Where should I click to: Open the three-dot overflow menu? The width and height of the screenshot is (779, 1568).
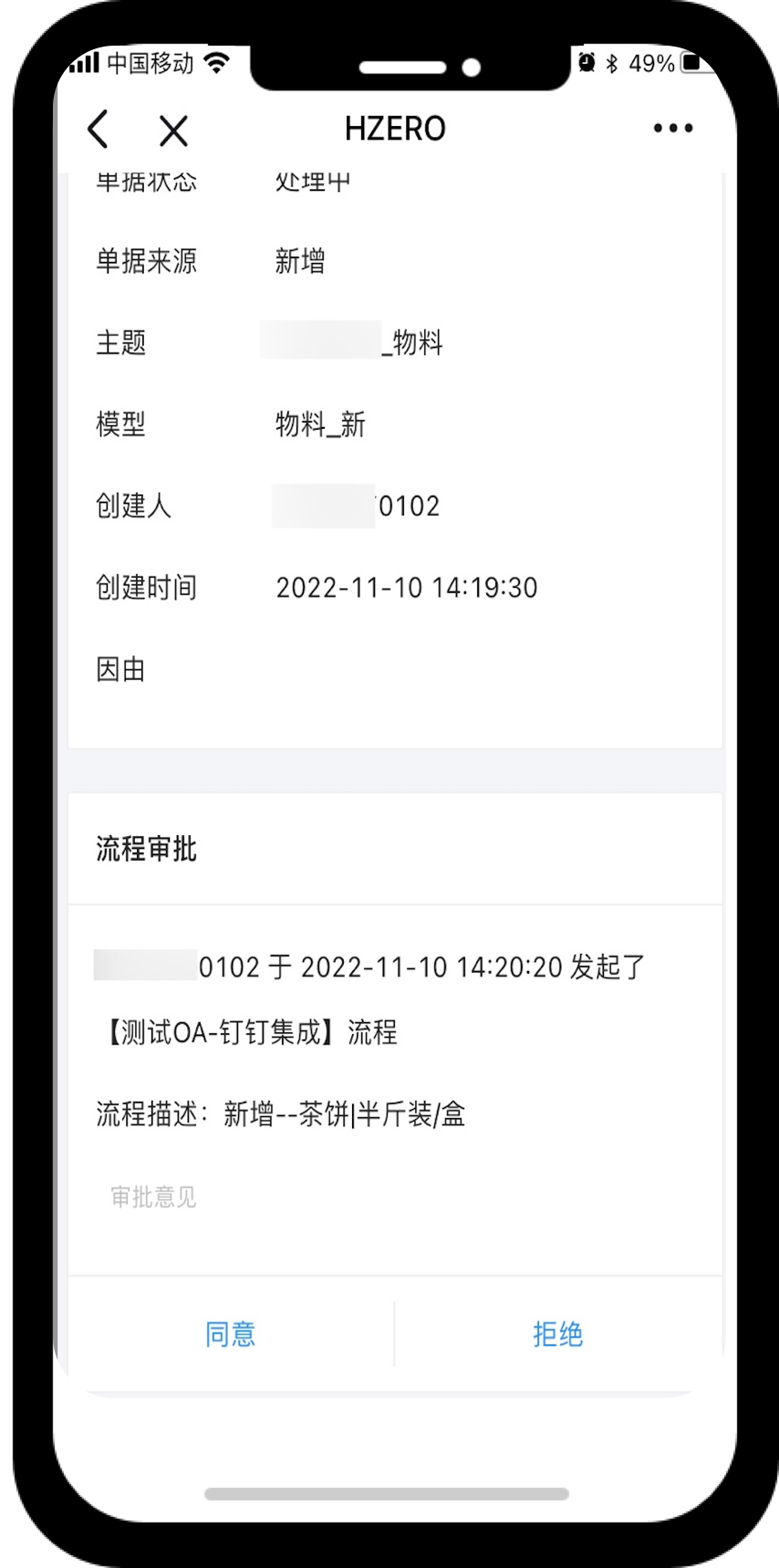[672, 129]
